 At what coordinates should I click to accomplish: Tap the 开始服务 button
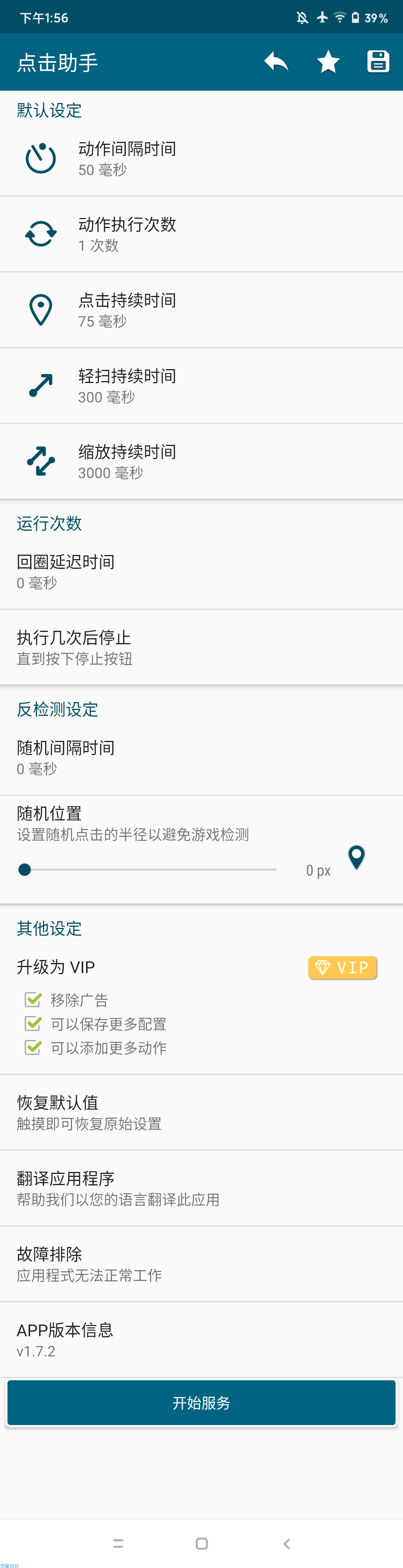click(201, 1403)
